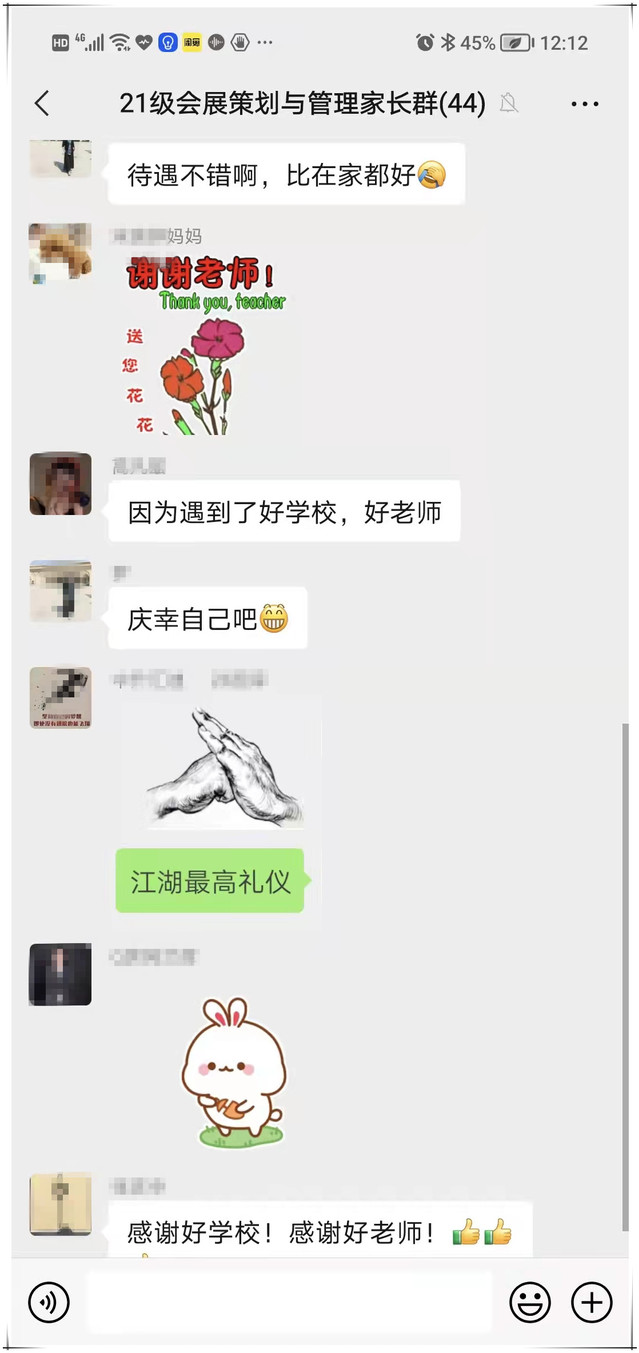Go back from the group chat
The width and height of the screenshot is (639, 1353).
pos(41,103)
